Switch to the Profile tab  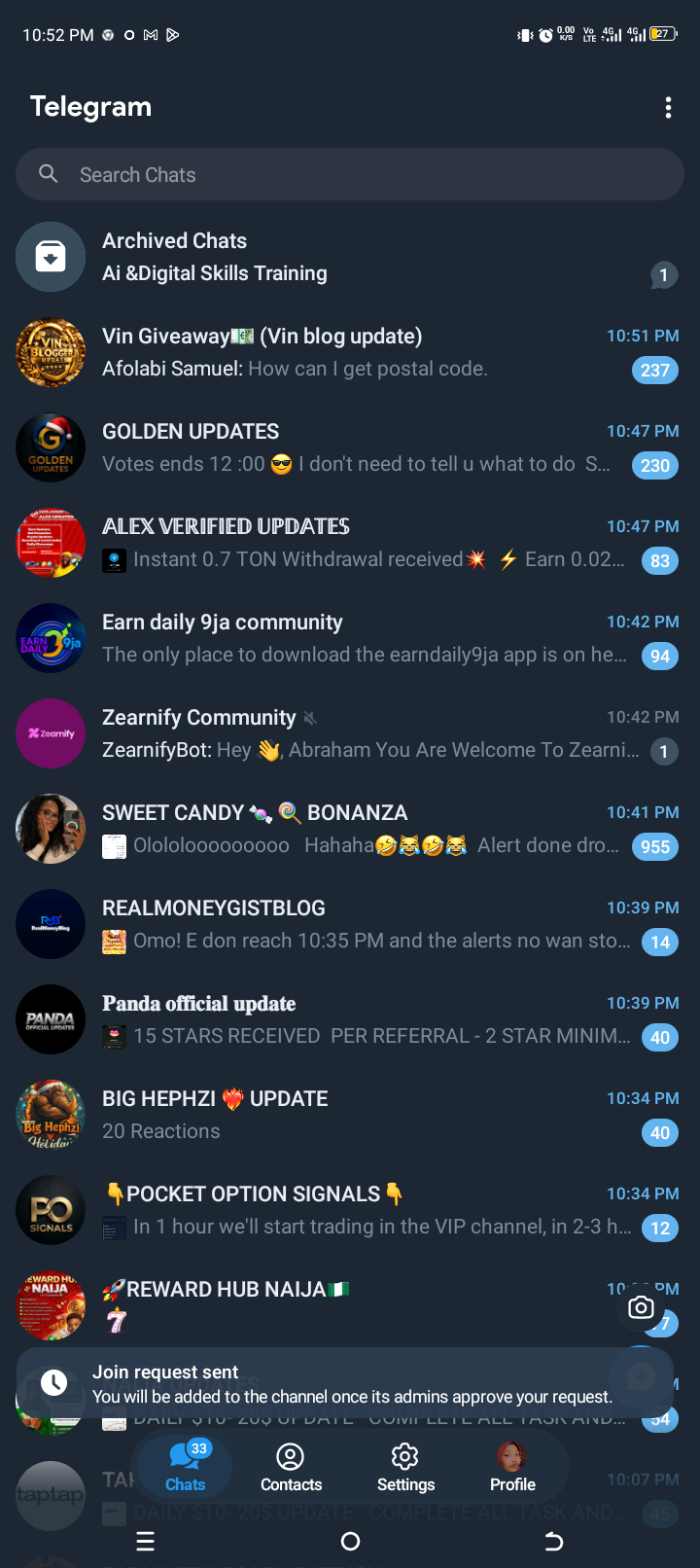(512, 1467)
